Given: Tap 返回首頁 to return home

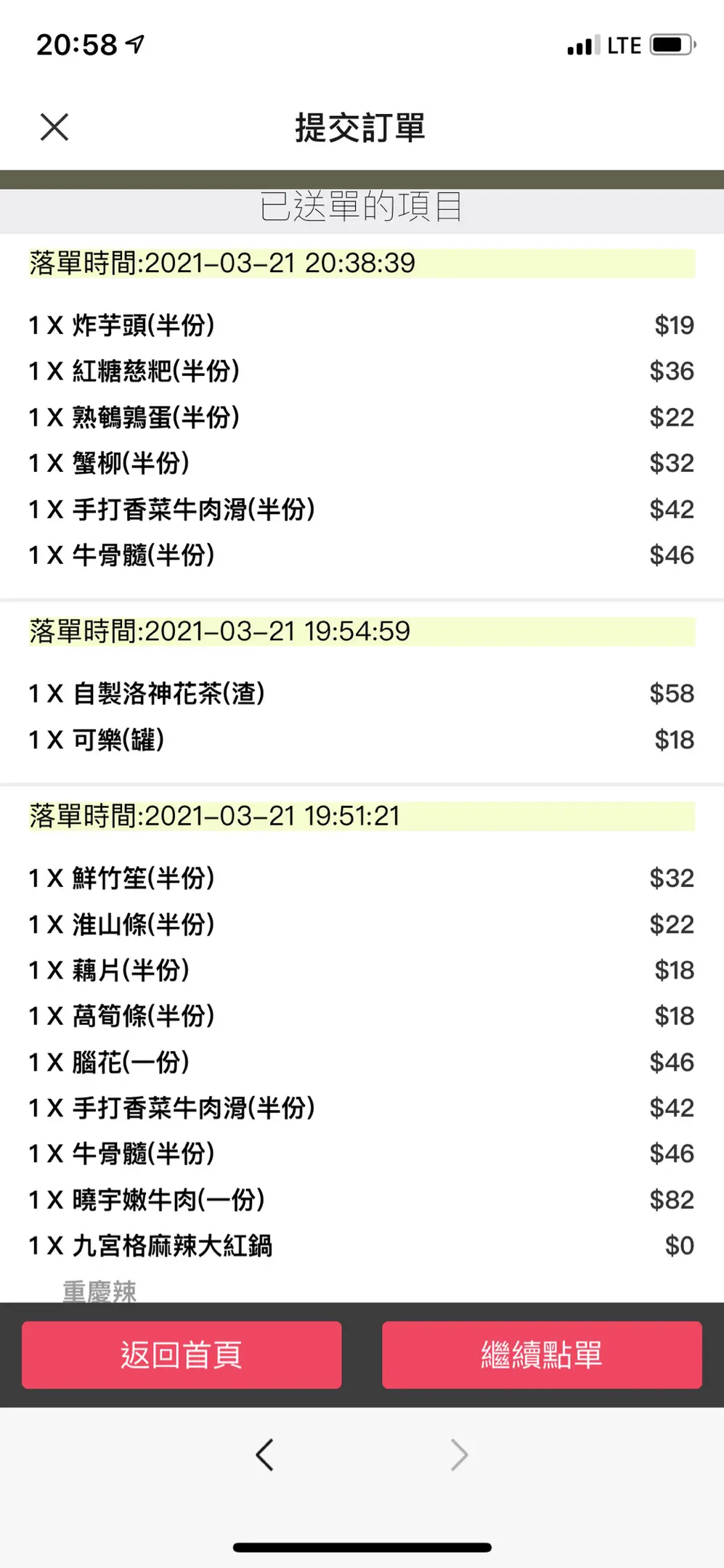Looking at the screenshot, I should pyautogui.click(x=182, y=1355).
